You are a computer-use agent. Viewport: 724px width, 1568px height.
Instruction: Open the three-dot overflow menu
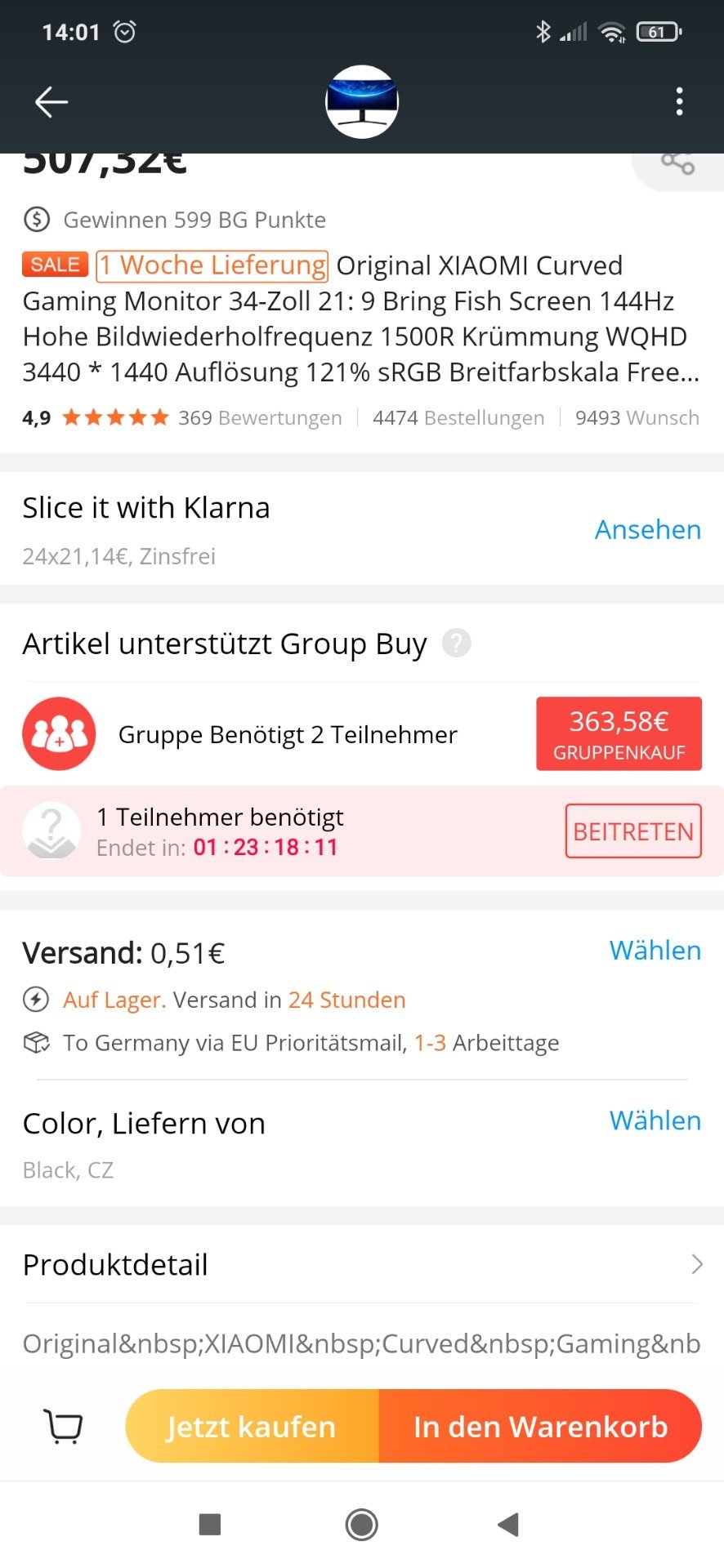click(x=679, y=102)
